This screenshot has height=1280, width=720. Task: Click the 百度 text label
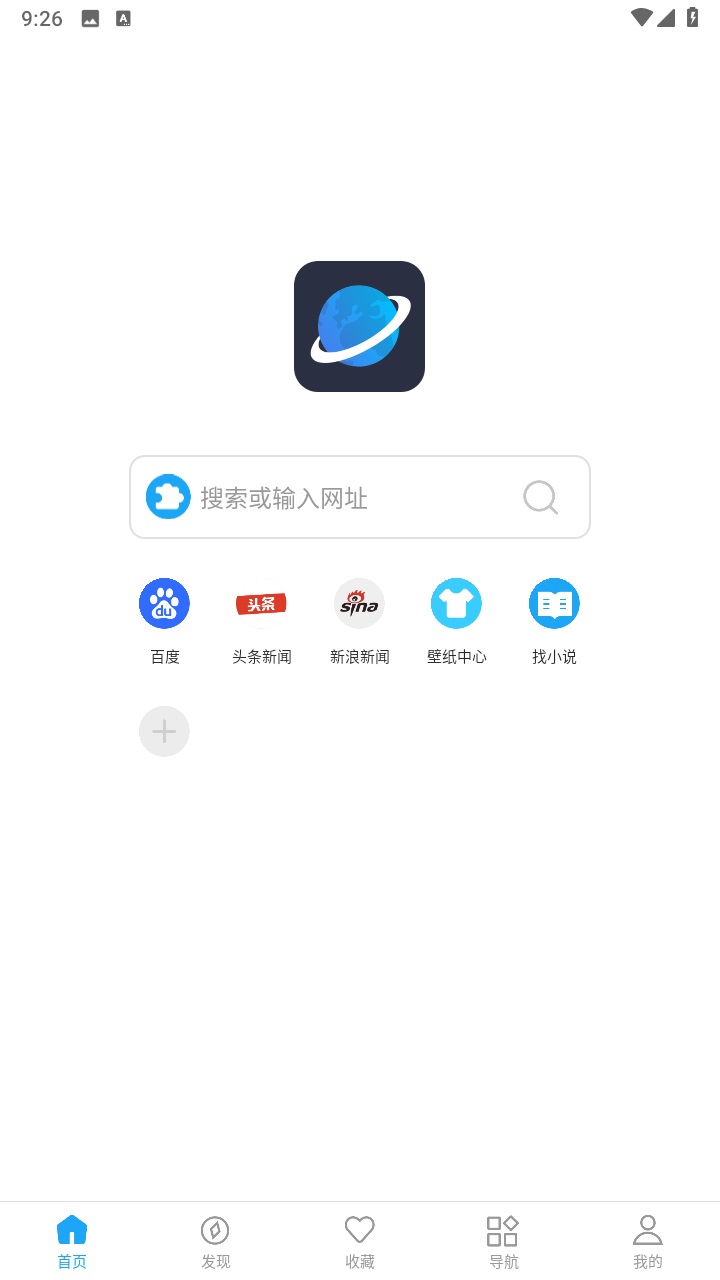coord(164,657)
